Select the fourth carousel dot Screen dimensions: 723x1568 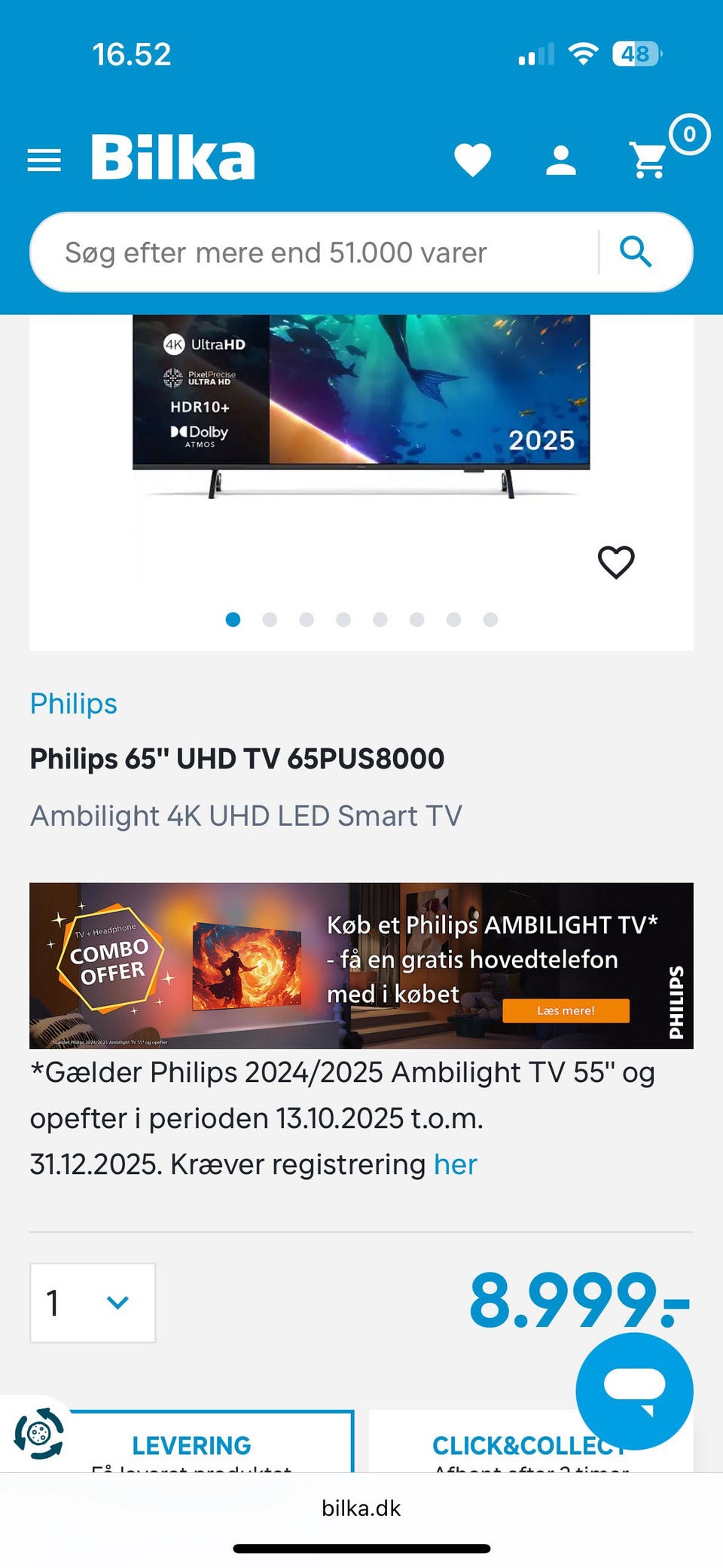pyautogui.click(x=343, y=619)
